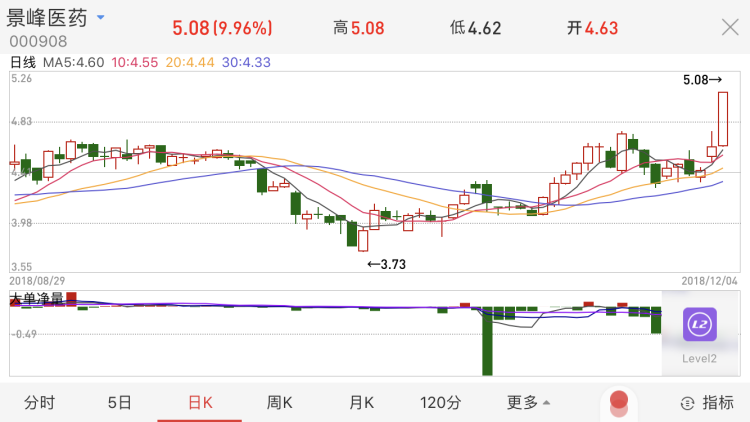Select the 120分 chart tab
Viewport: 750px width, 422px height.
coord(440,403)
